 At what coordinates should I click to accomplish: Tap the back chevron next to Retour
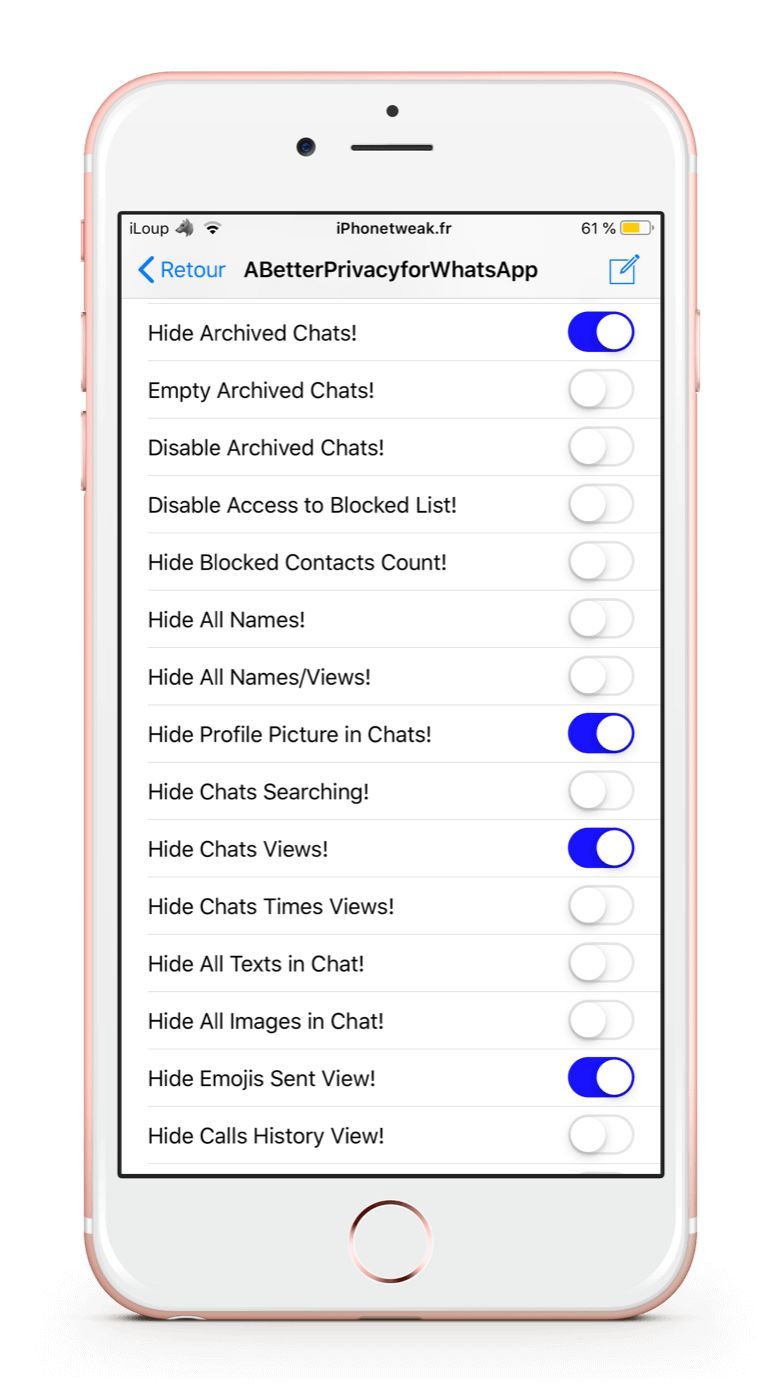click(x=146, y=270)
